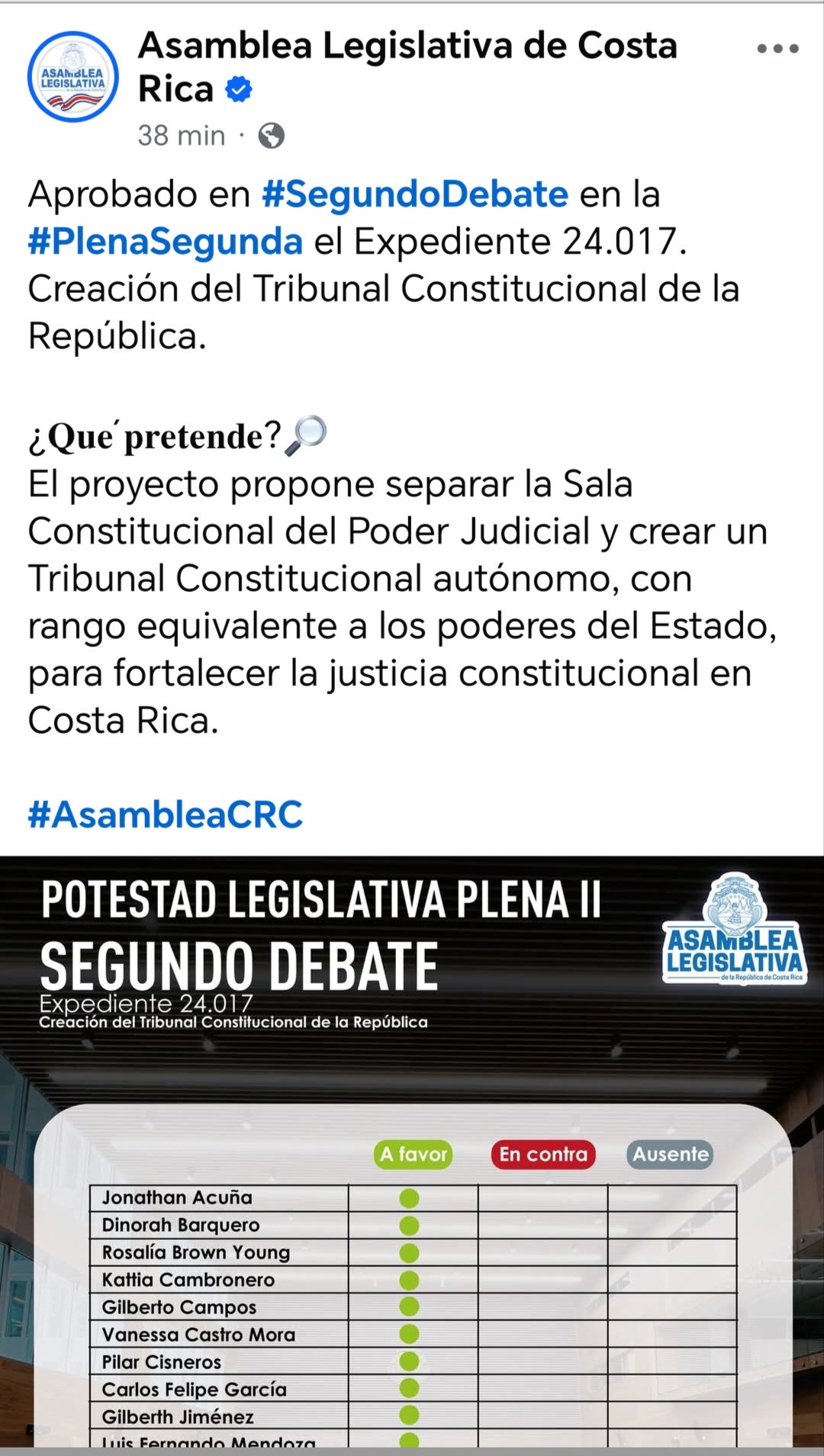View posts tagged #AsambleaCRC
Viewport: 824px width, 1456px height.
(166, 815)
